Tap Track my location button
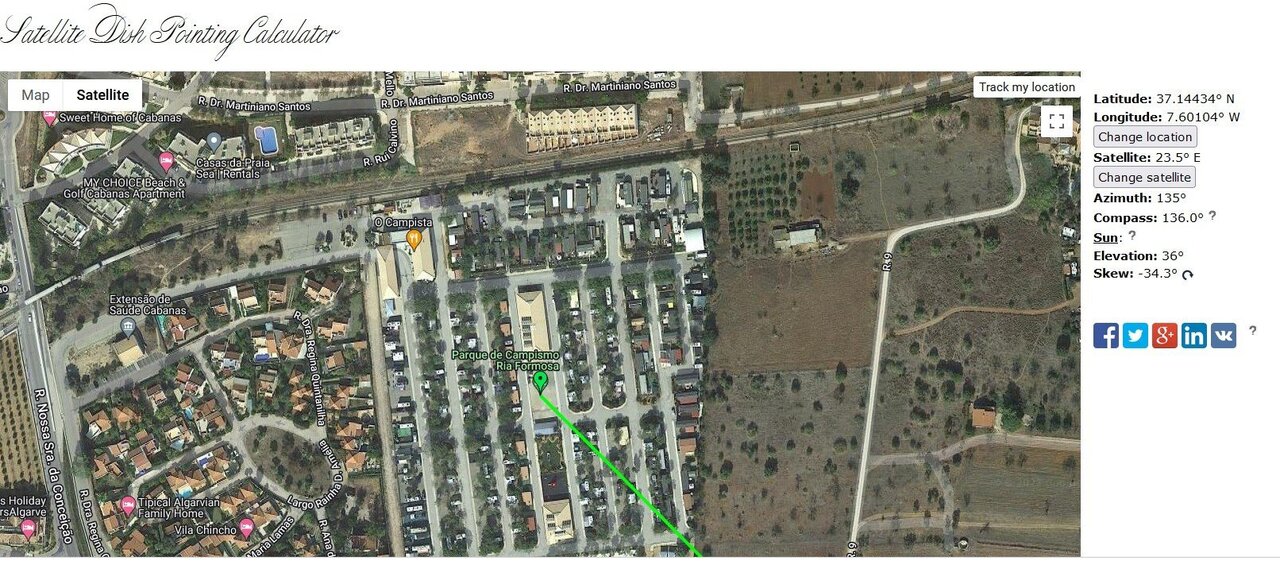The height and width of the screenshot is (564, 1280). [x=1026, y=87]
